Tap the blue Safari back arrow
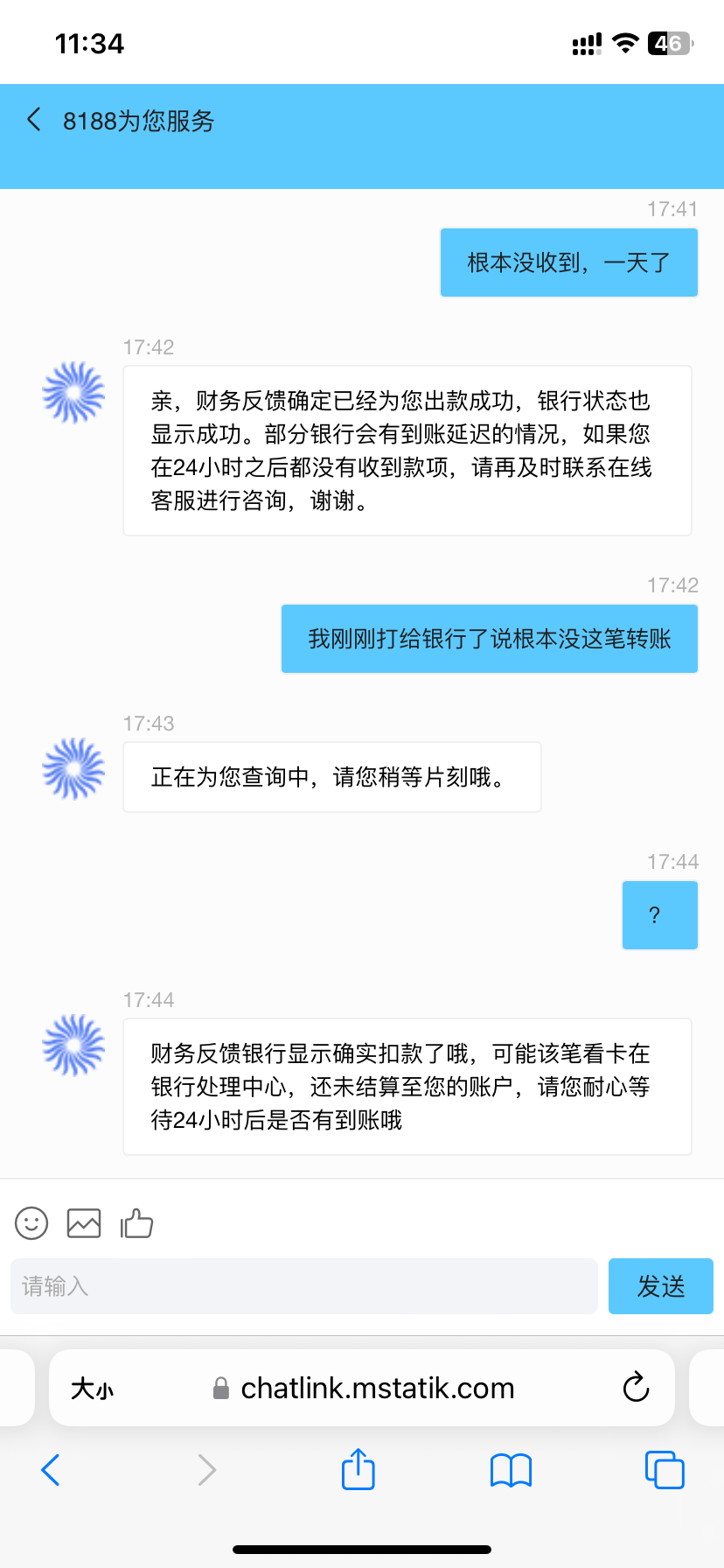This screenshot has width=724, height=1568. click(x=50, y=1470)
